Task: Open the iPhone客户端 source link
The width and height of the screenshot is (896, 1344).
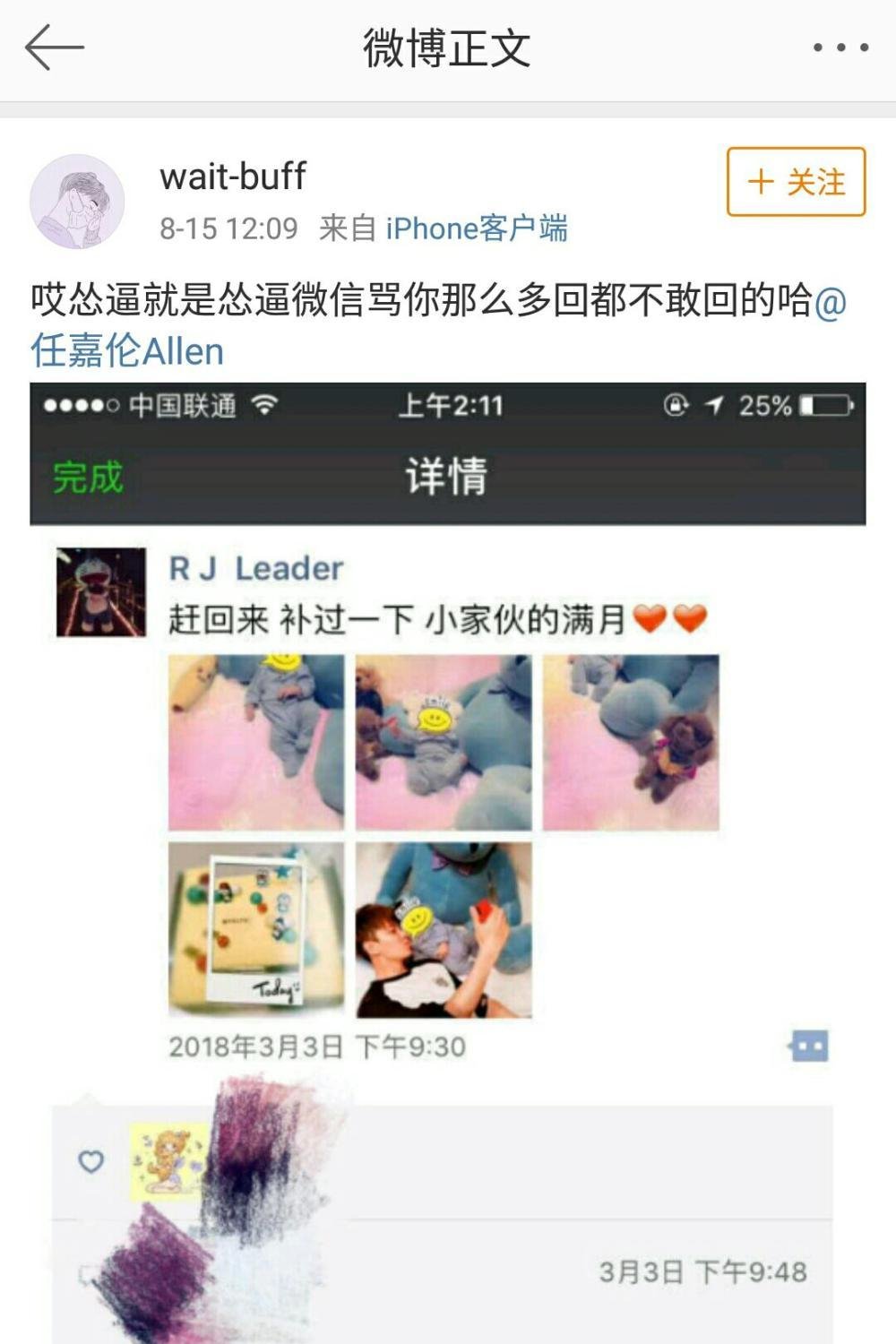Action: tap(476, 229)
